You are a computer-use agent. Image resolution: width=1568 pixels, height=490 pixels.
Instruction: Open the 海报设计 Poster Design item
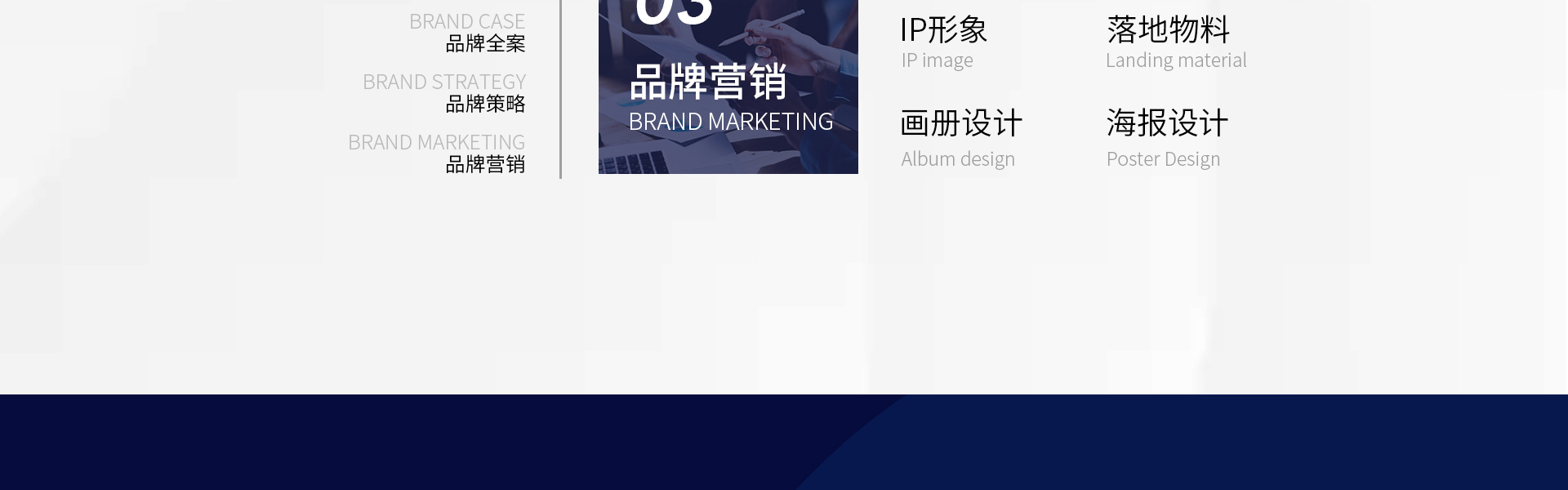(x=1166, y=137)
